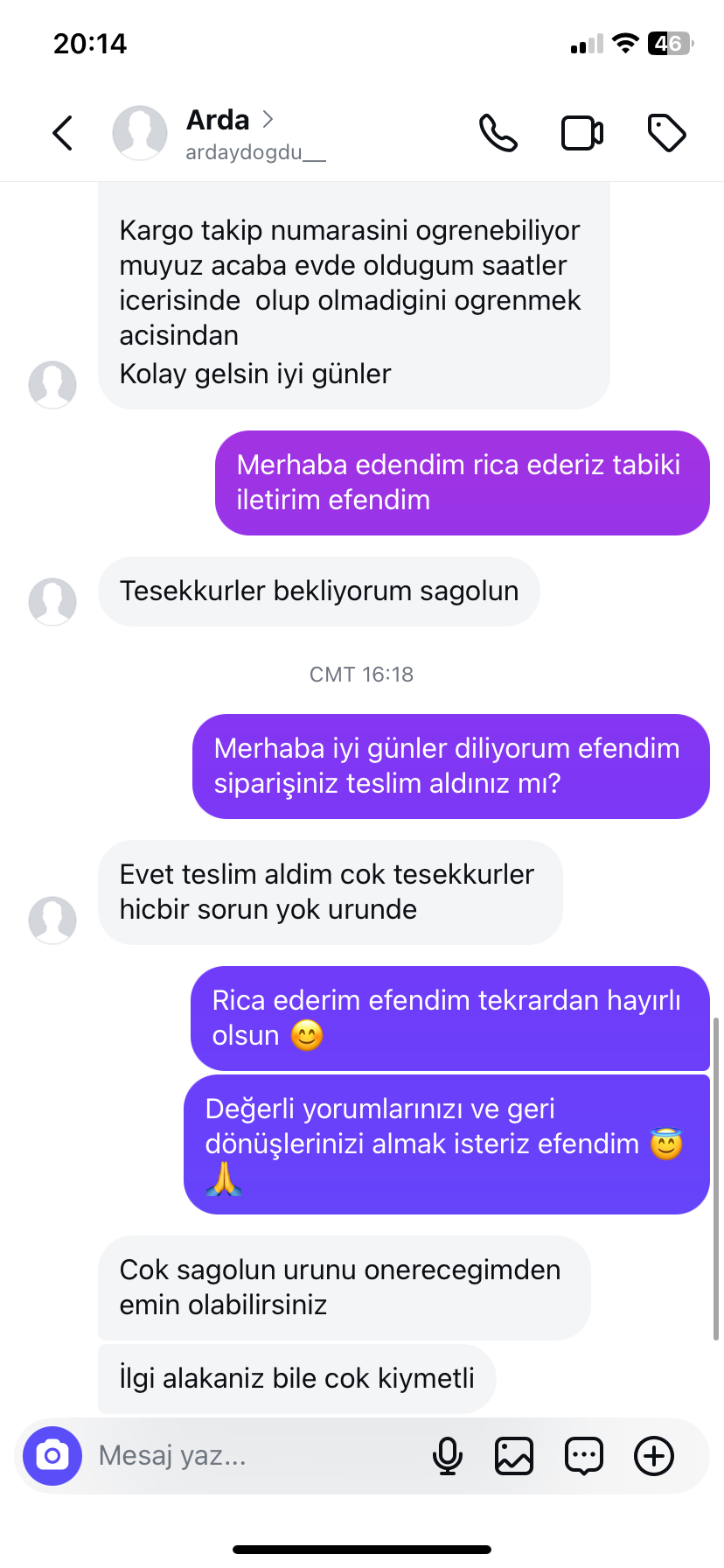Start a voice call with Arda
The image size is (724, 1568).
coord(498,134)
